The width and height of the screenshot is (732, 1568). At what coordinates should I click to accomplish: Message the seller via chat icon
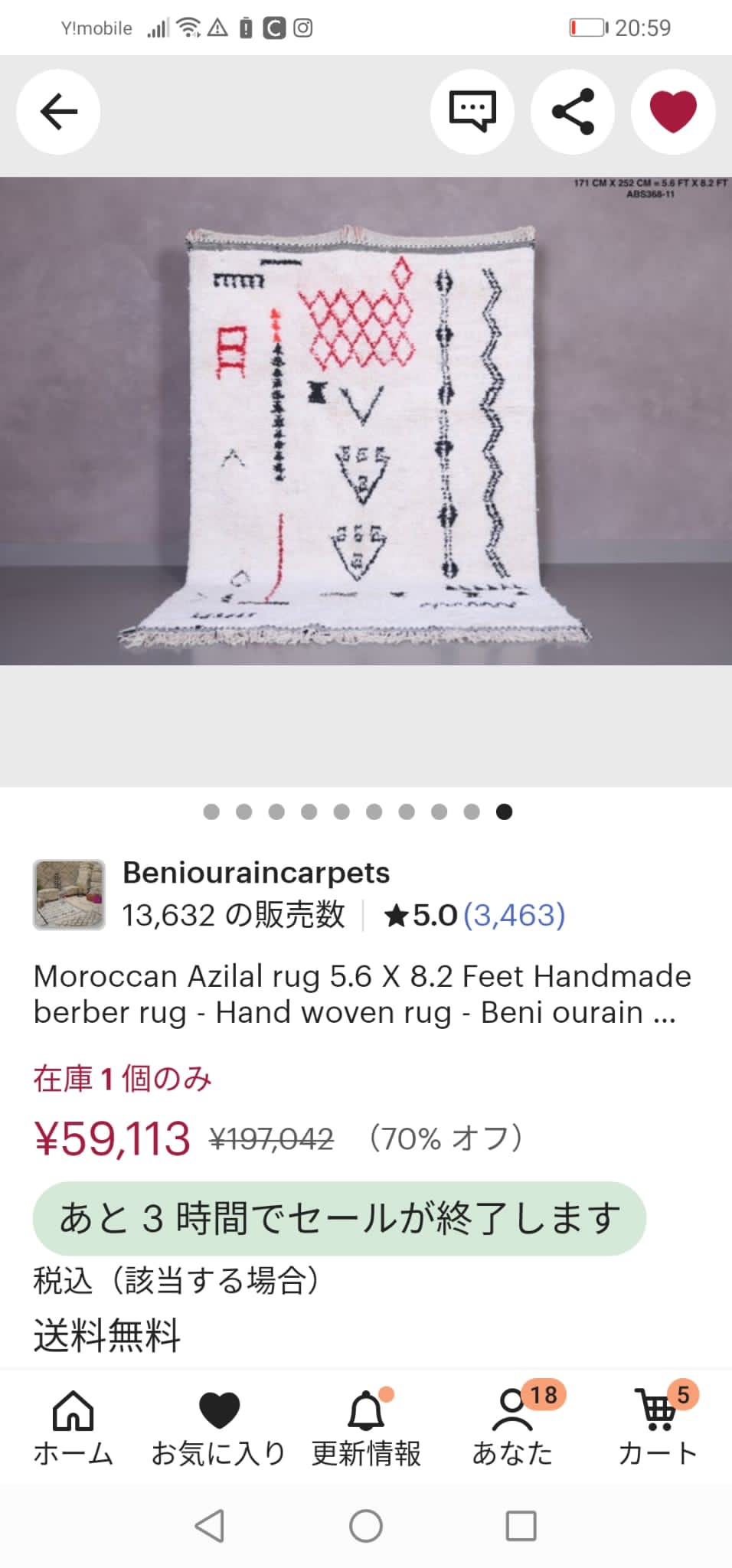coord(472,112)
